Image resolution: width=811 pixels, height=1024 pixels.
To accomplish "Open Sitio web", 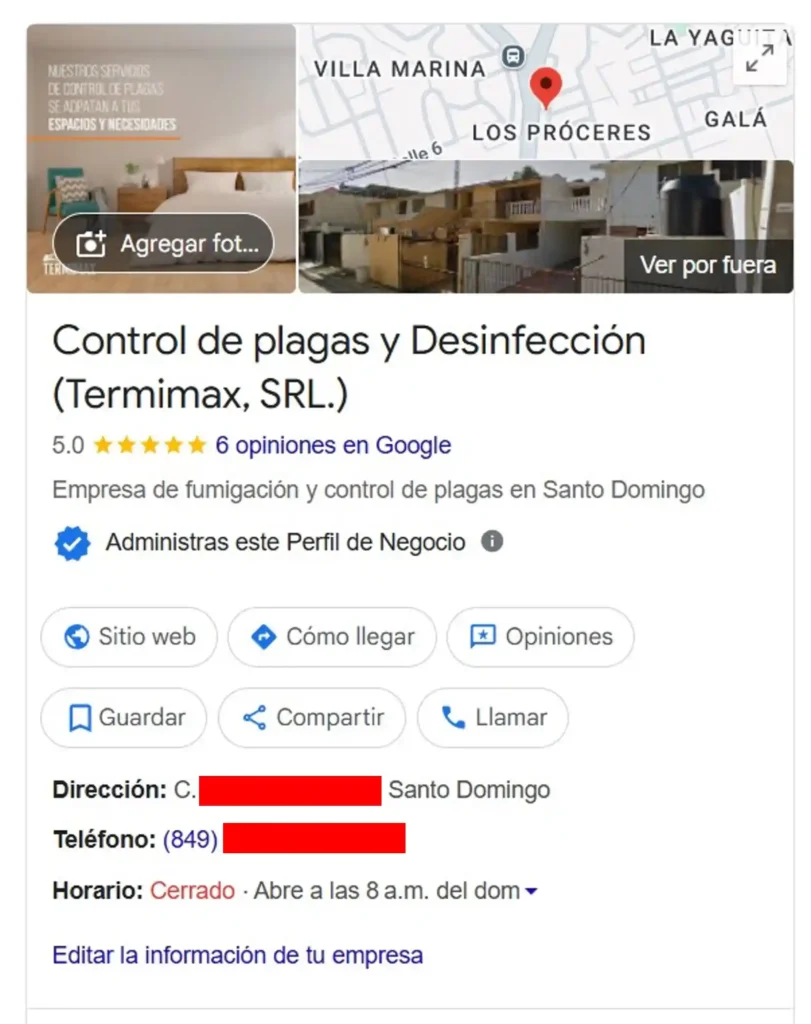I will 129,637.
